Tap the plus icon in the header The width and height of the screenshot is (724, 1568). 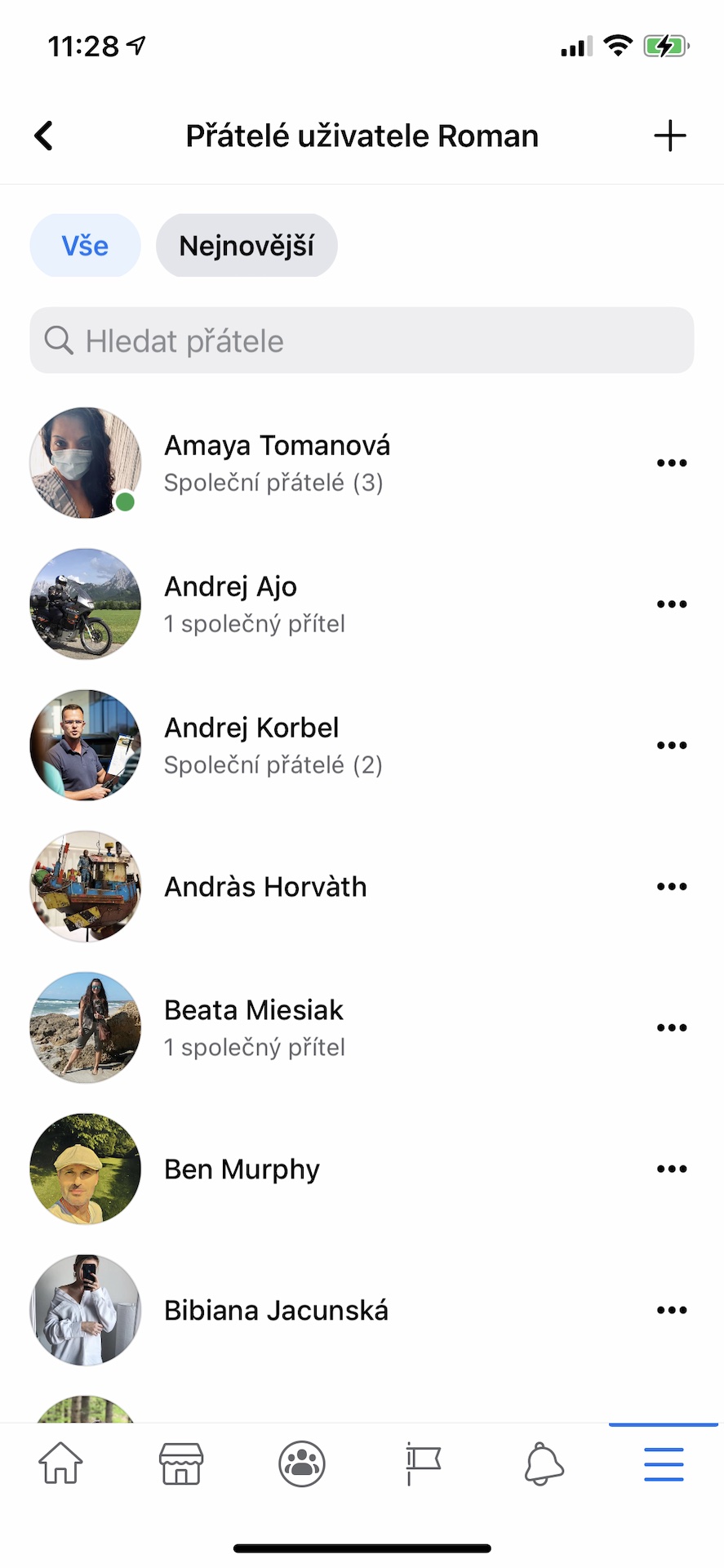[x=669, y=136]
